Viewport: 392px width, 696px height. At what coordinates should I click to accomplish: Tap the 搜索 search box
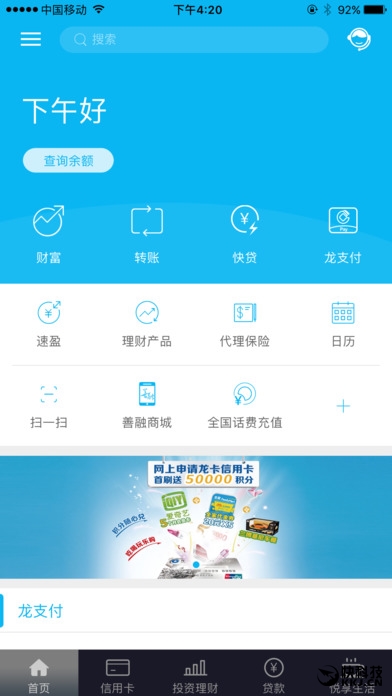(194, 40)
